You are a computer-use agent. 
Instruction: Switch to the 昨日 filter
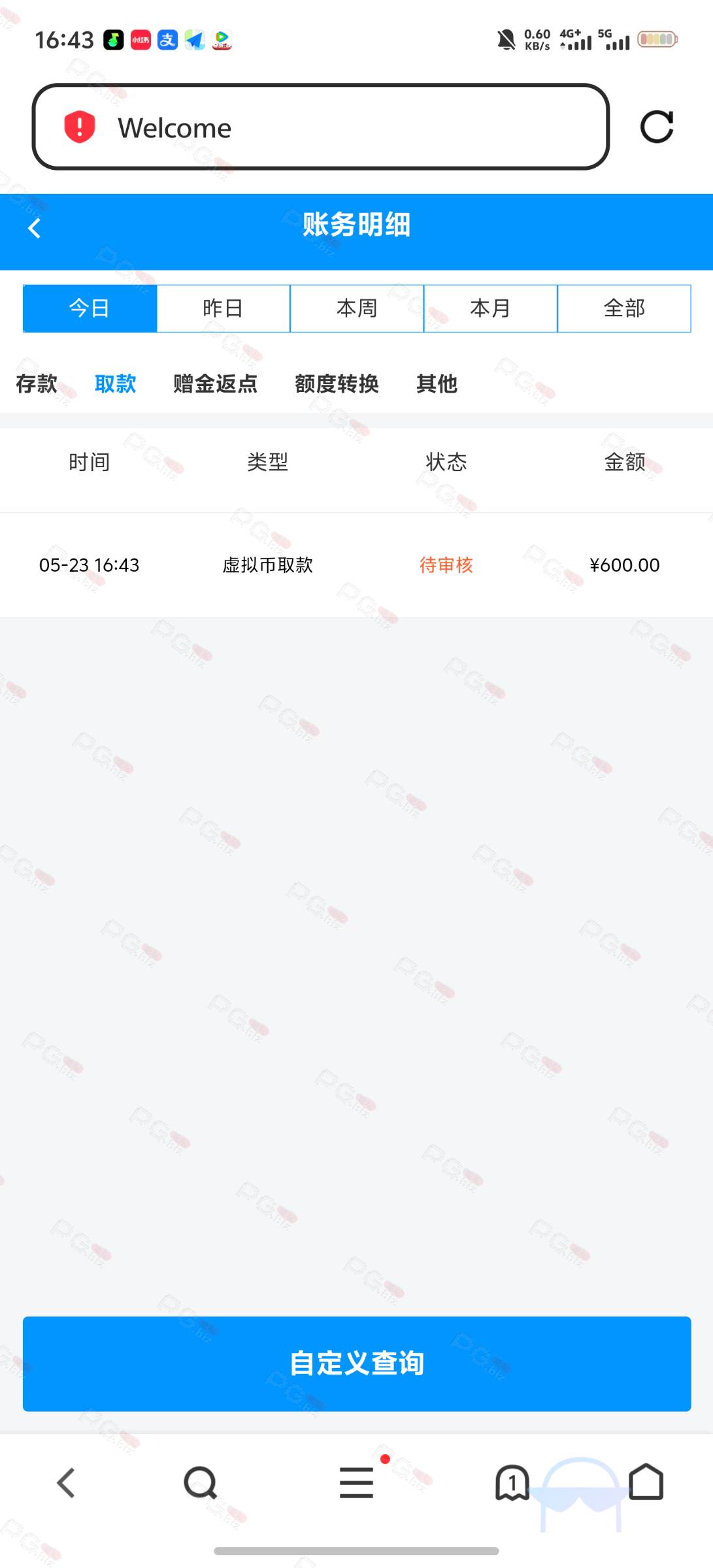(x=224, y=308)
